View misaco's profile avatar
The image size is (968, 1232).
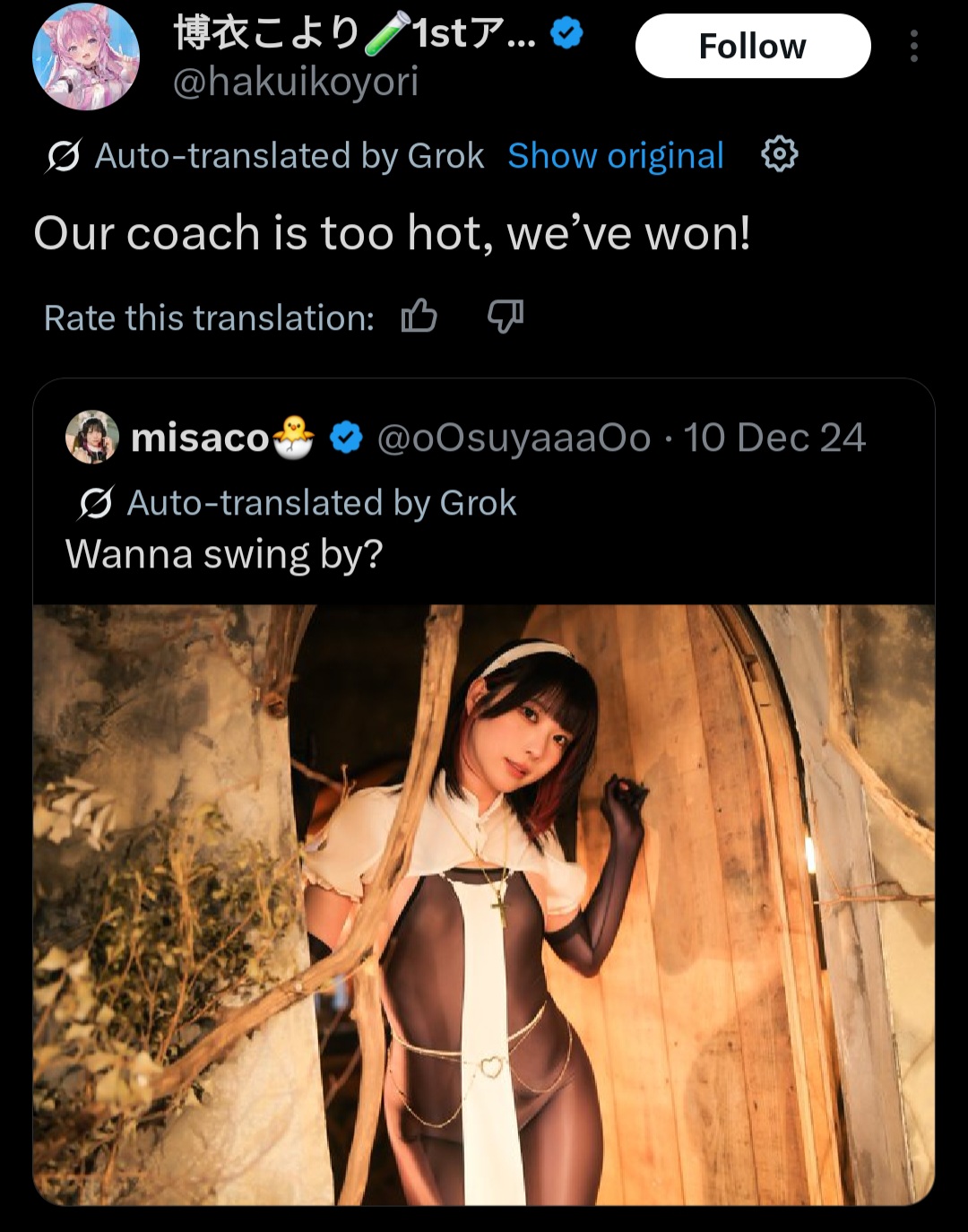92,438
